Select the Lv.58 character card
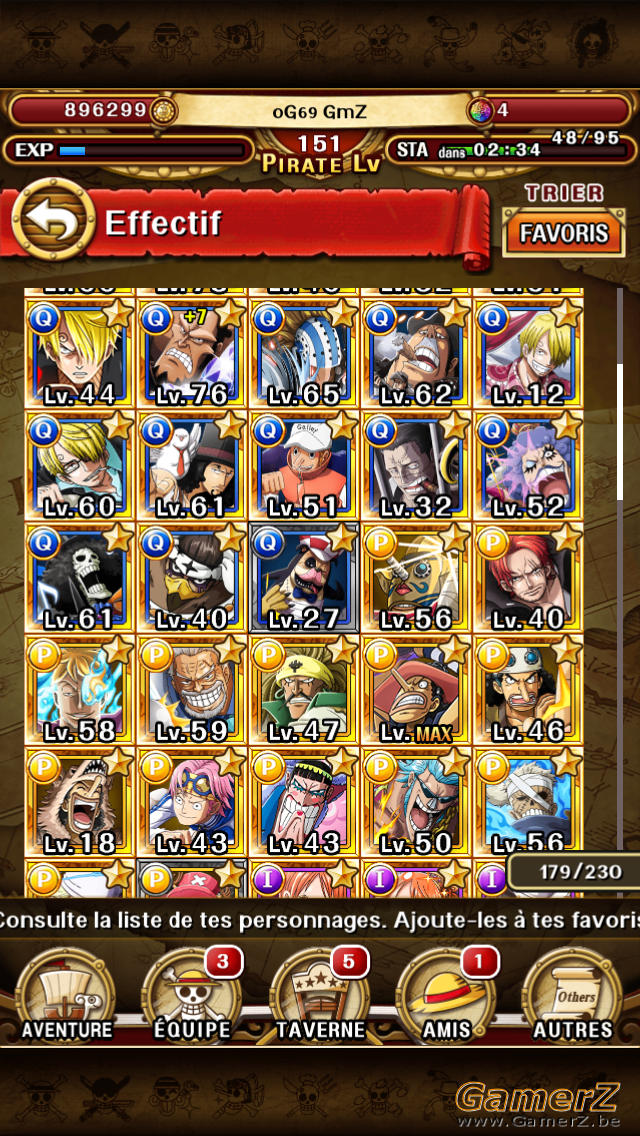This screenshot has height=1136, width=640. (x=80, y=690)
